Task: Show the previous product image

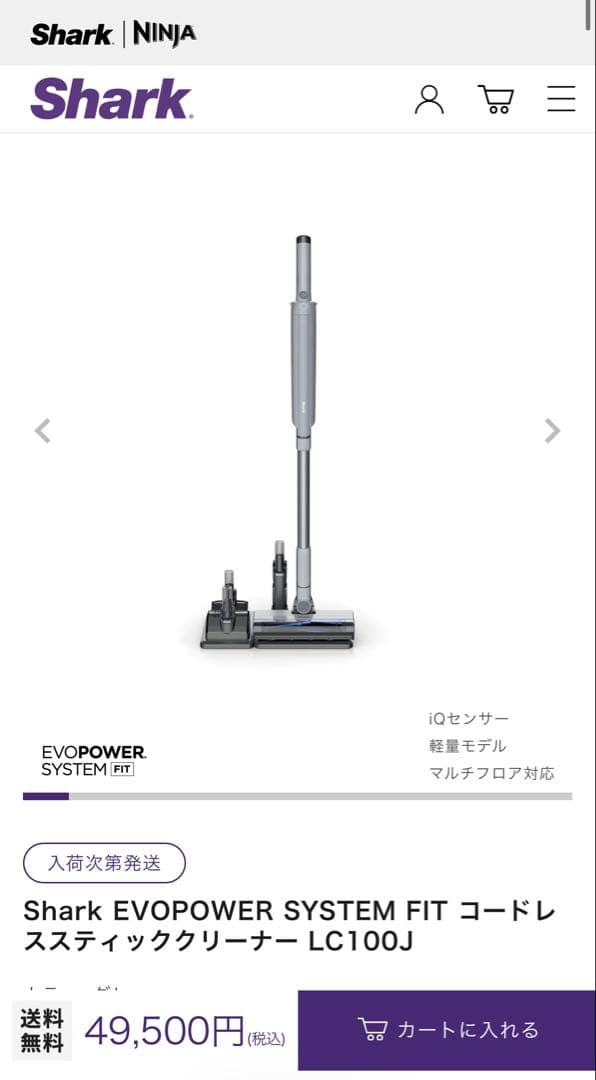Action: tap(43, 431)
